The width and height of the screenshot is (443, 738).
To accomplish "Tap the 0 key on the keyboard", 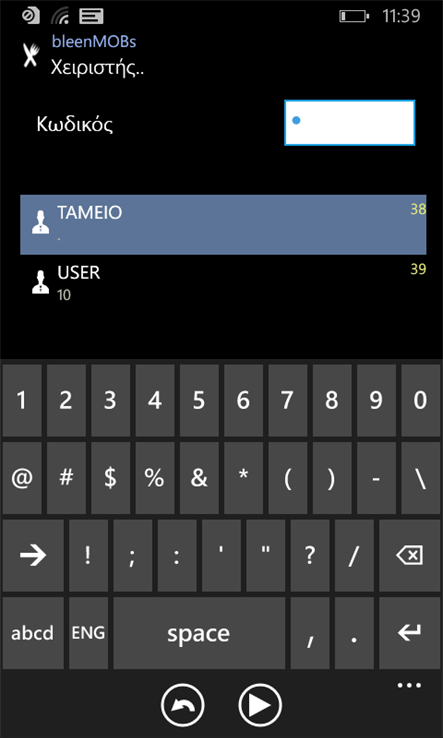I will (420, 401).
